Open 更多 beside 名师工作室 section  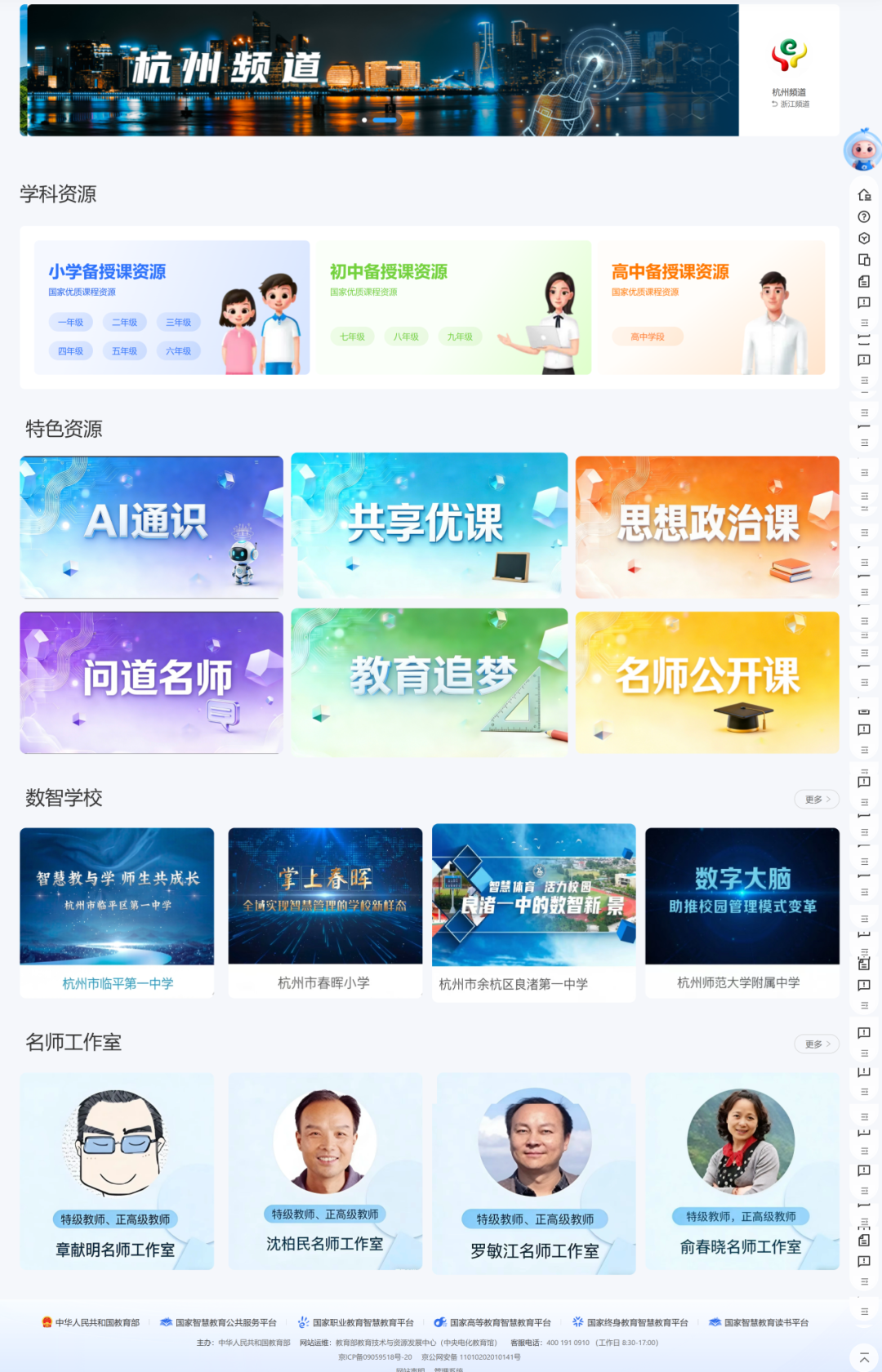[x=816, y=1044]
